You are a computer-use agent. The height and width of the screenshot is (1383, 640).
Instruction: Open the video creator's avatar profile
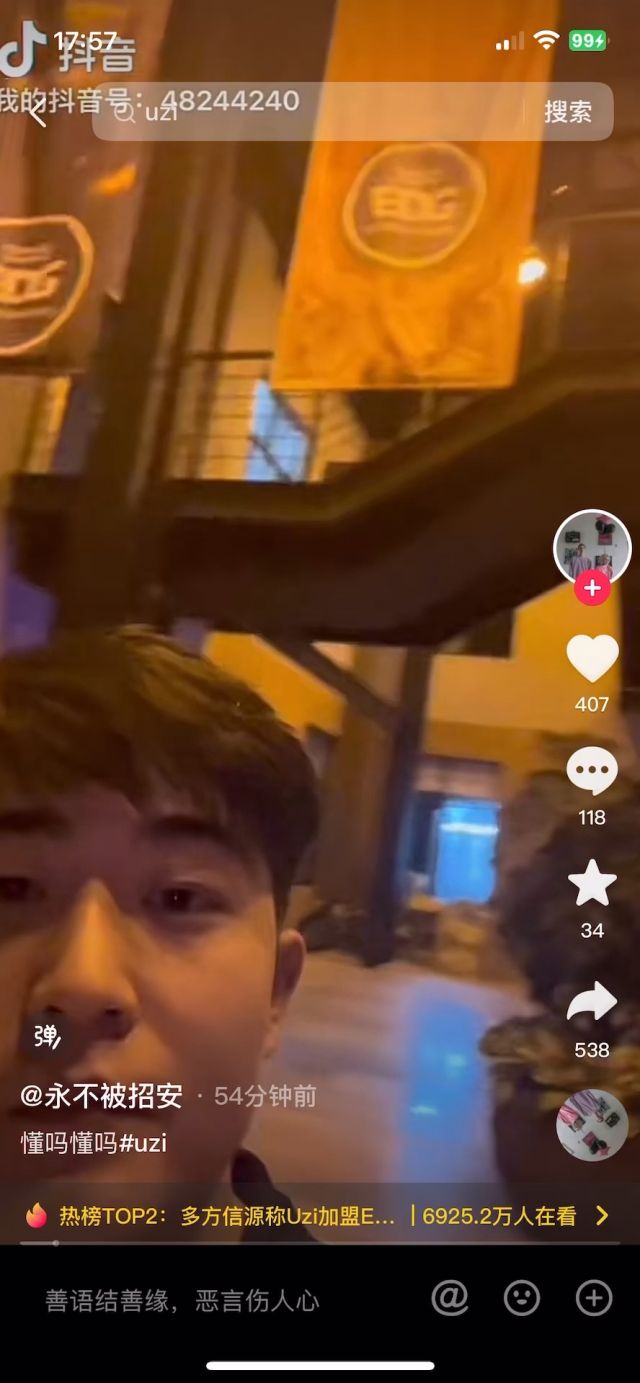click(592, 548)
